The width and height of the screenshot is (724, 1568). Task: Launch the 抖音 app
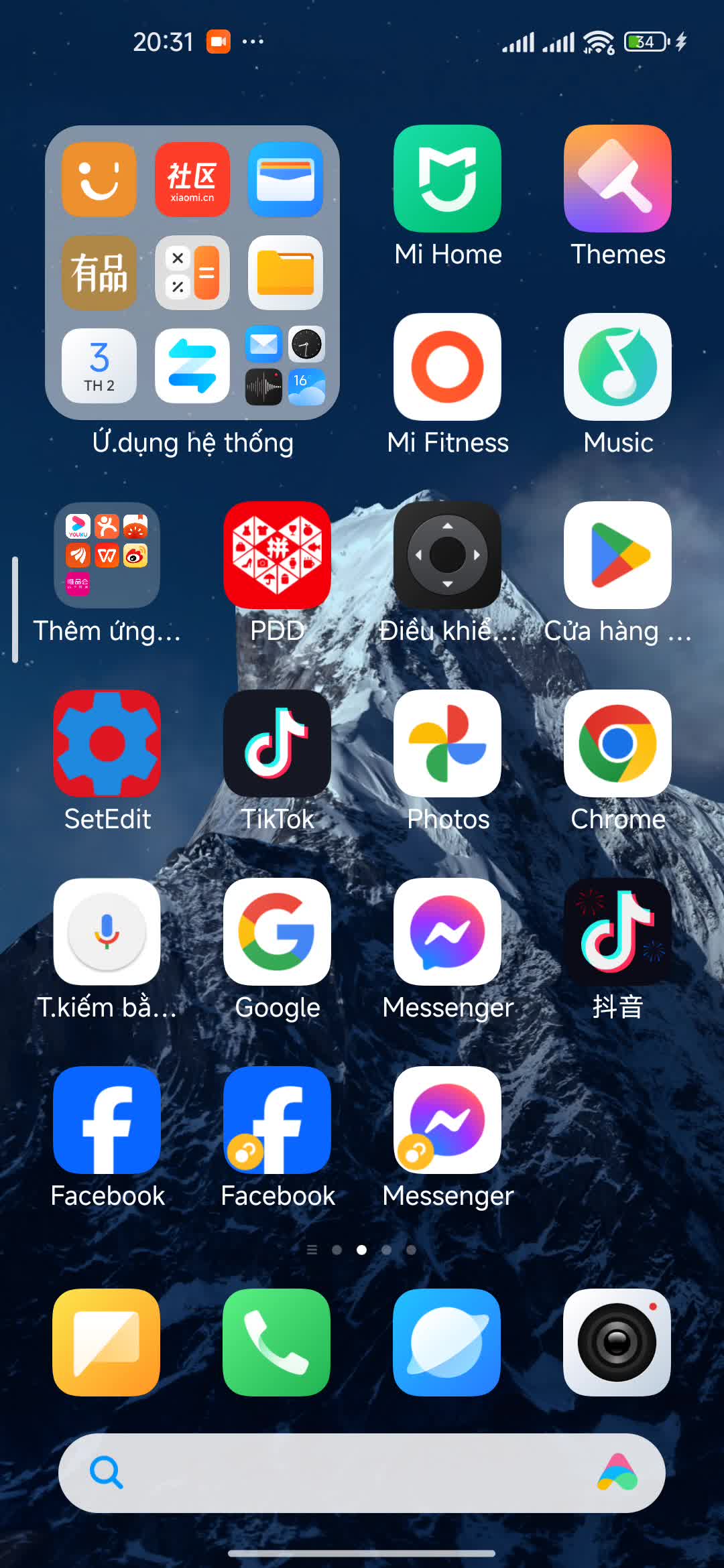(x=617, y=932)
